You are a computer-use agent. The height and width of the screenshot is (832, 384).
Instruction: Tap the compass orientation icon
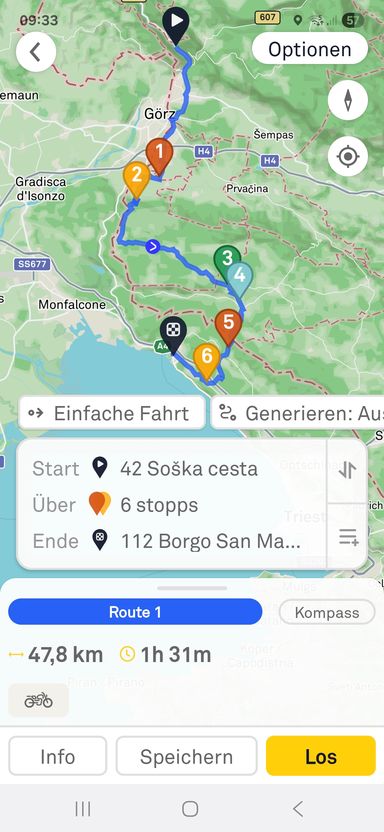348,100
